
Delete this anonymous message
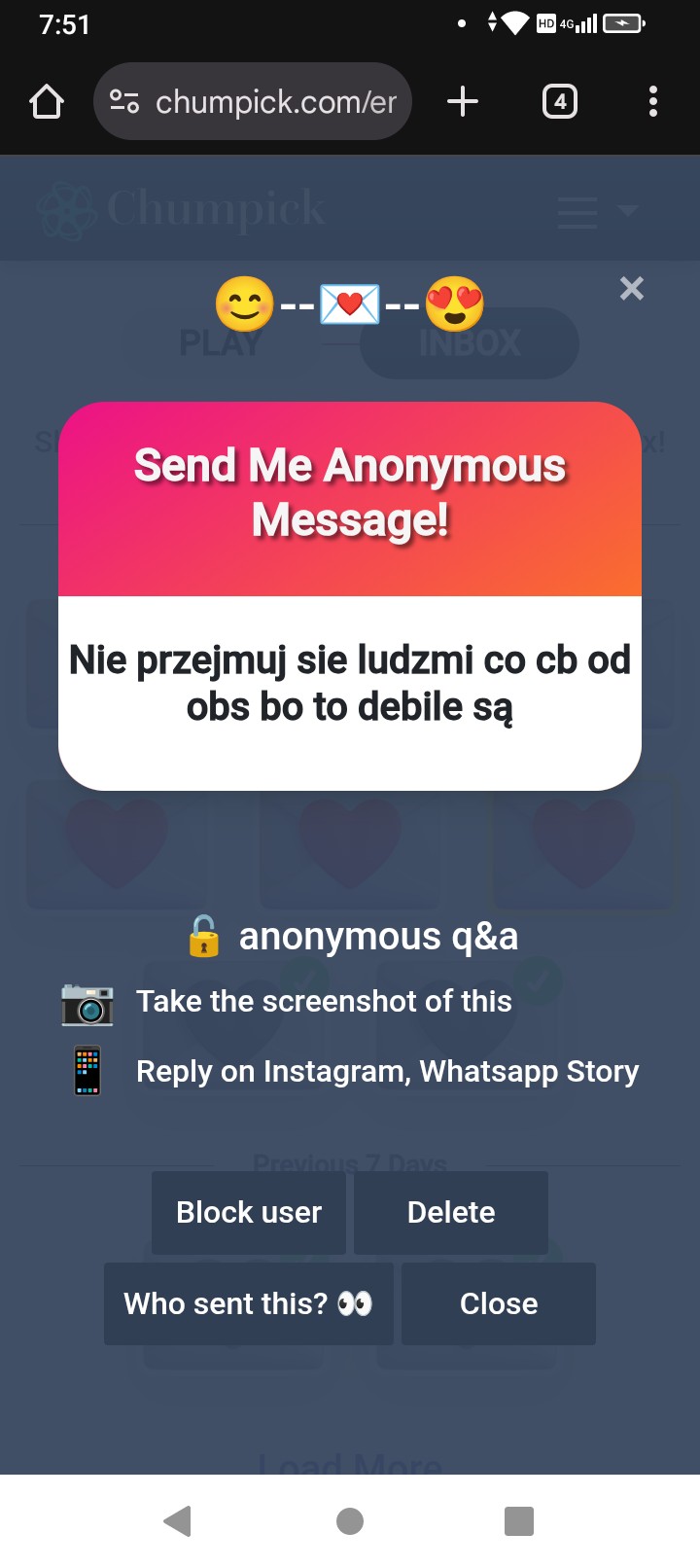click(x=451, y=1213)
